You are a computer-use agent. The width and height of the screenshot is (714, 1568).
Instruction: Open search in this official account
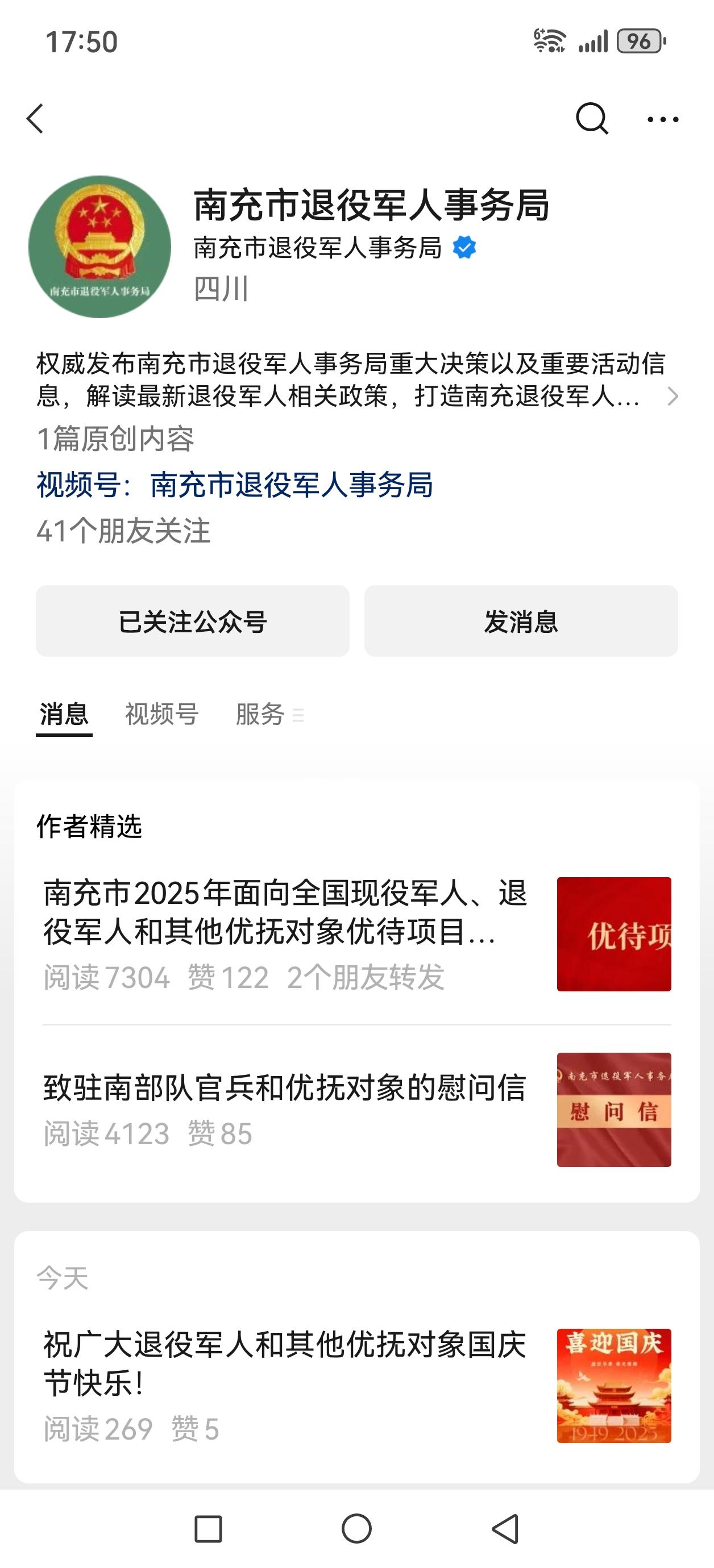[x=592, y=118]
